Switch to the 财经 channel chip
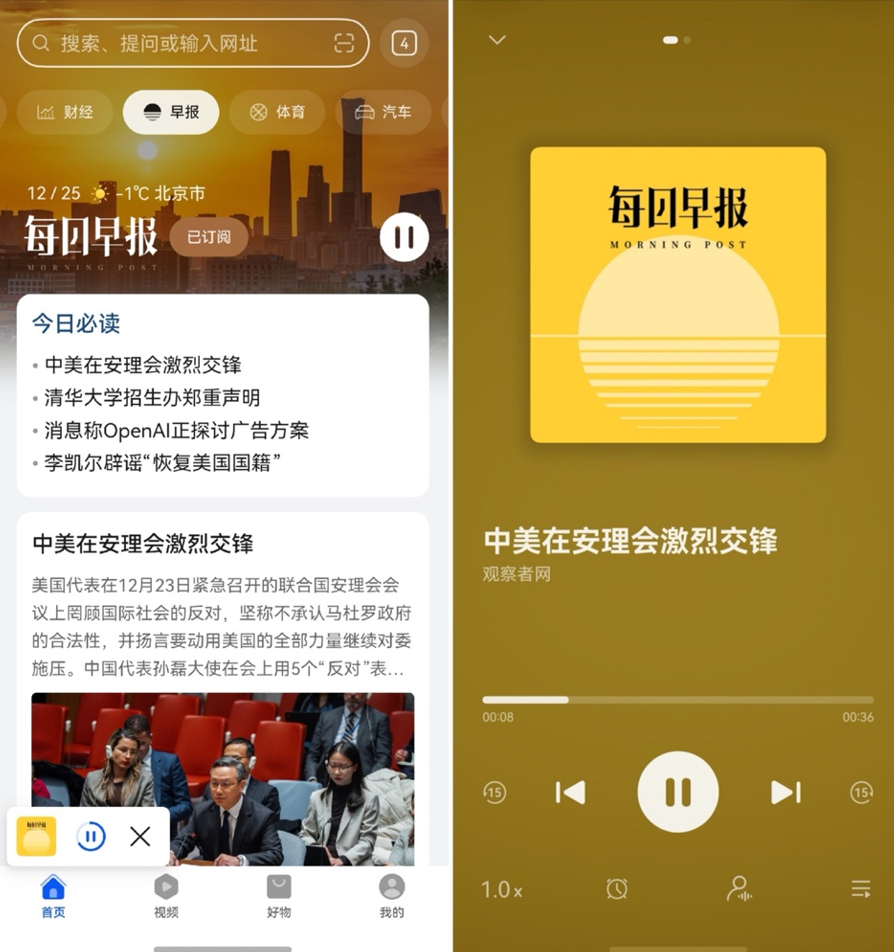Viewport: 894px width, 952px height. pyautogui.click(x=65, y=112)
